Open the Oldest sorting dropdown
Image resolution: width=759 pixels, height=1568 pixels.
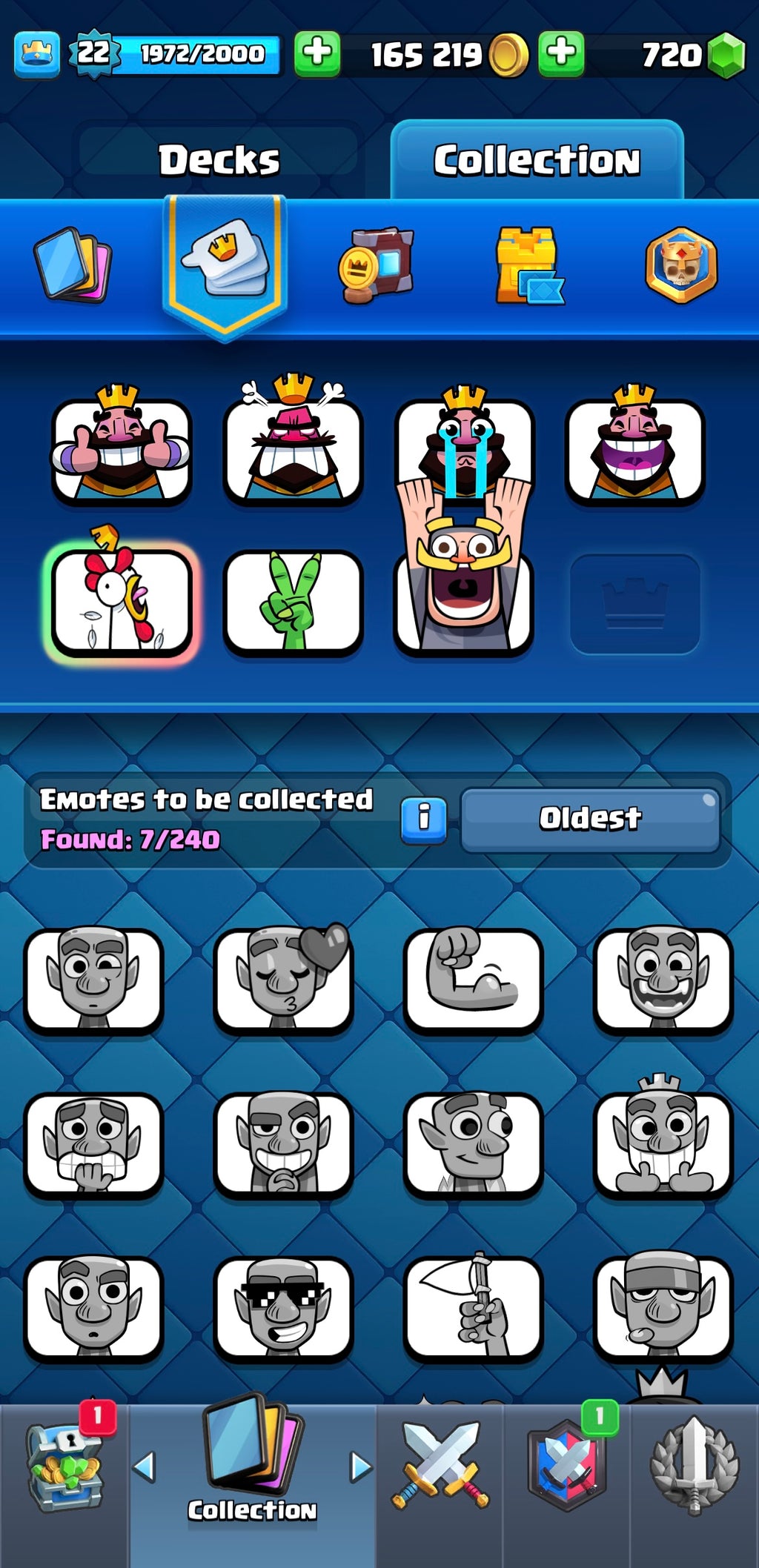click(x=591, y=819)
